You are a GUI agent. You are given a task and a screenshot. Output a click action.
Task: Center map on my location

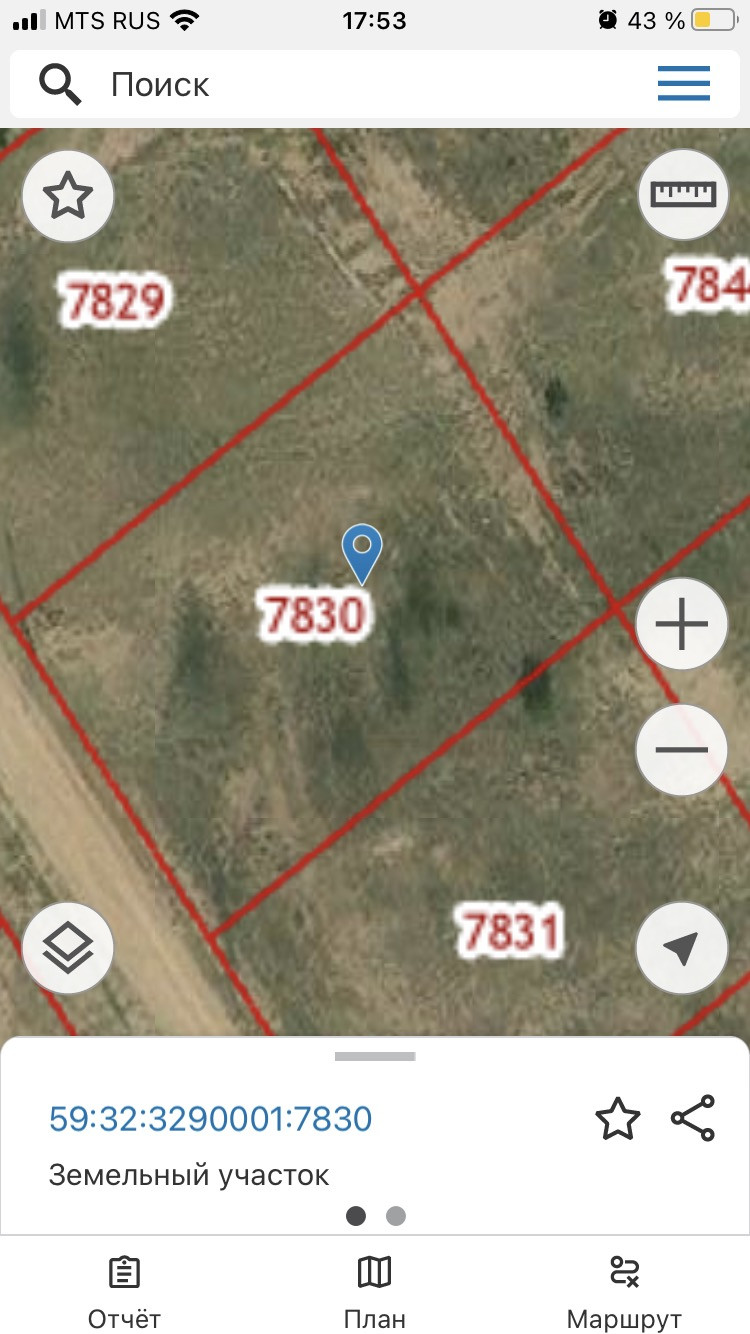point(682,948)
